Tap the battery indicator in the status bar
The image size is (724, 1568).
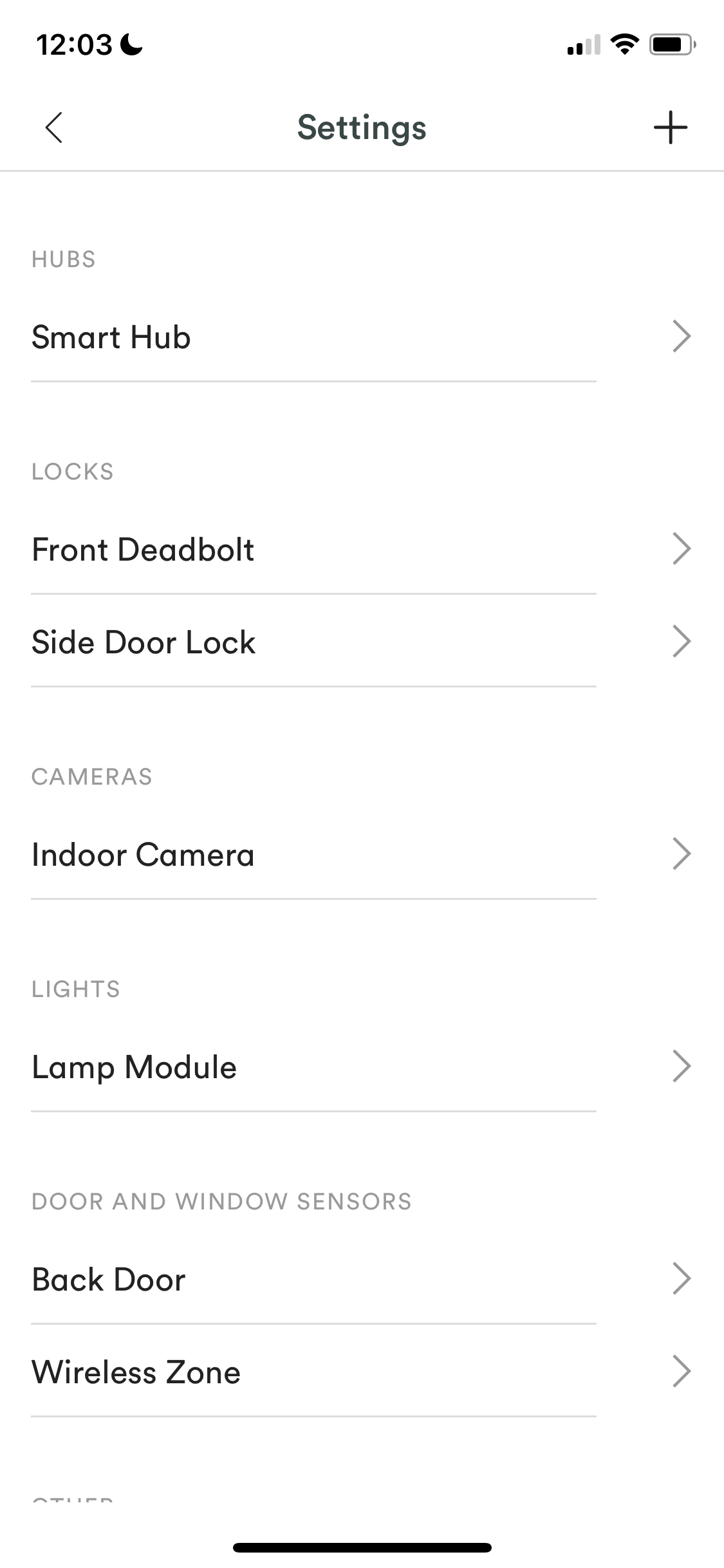click(669, 43)
